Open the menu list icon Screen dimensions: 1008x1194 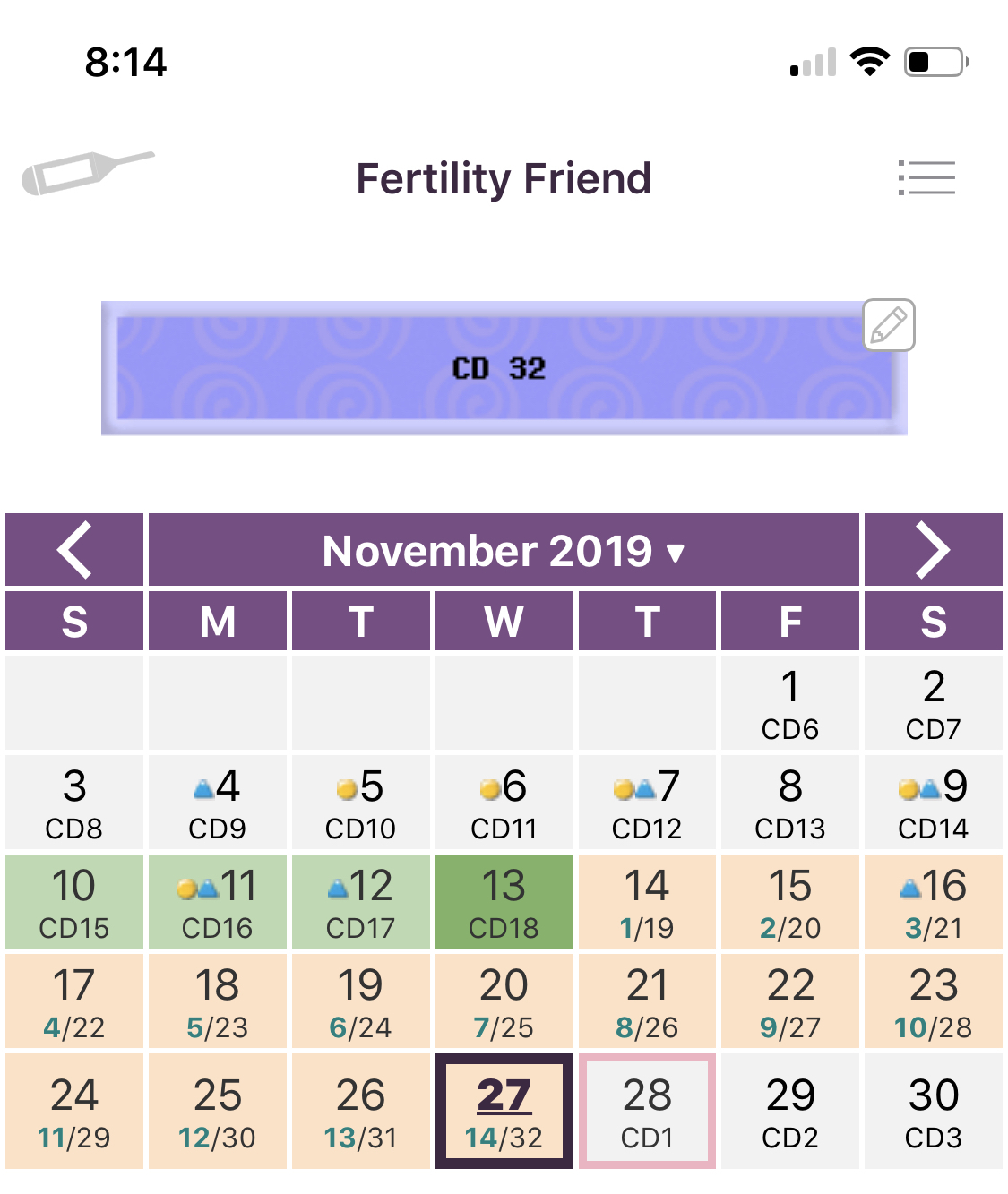tap(926, 177)
